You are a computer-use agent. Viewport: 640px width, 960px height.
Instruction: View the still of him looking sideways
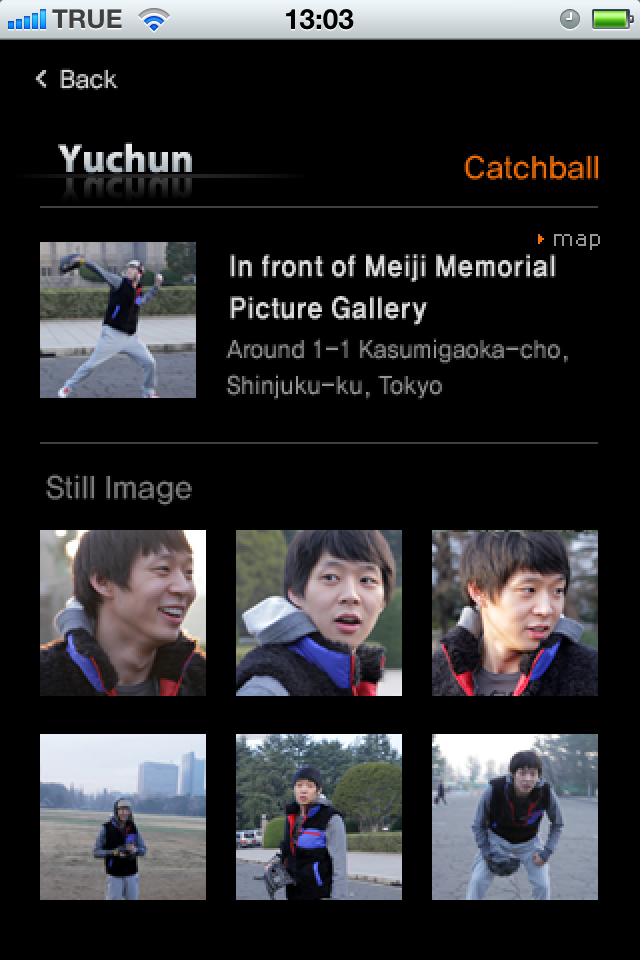[x=515, y=613]
